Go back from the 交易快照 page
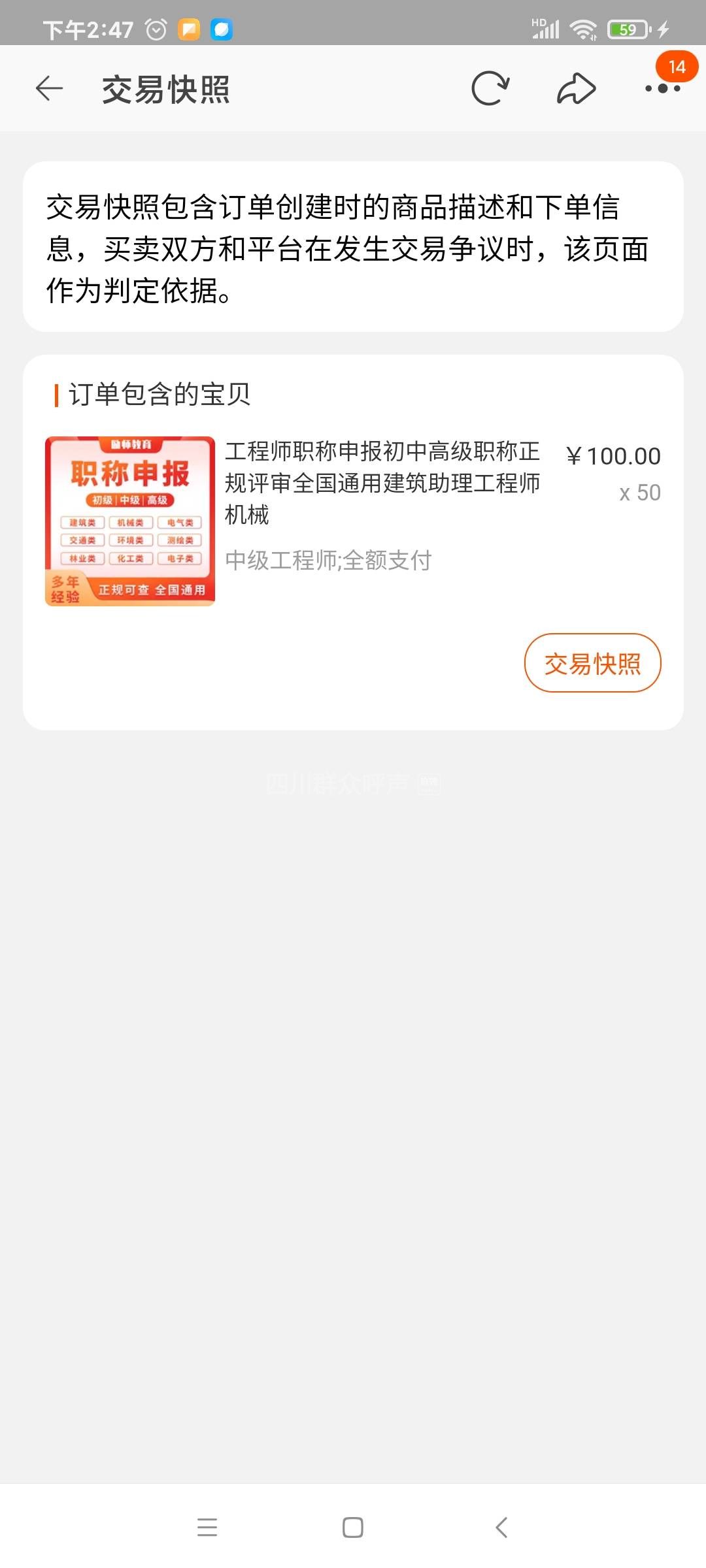This screenshot has width=706, height=1568. (x=49, y=88)
